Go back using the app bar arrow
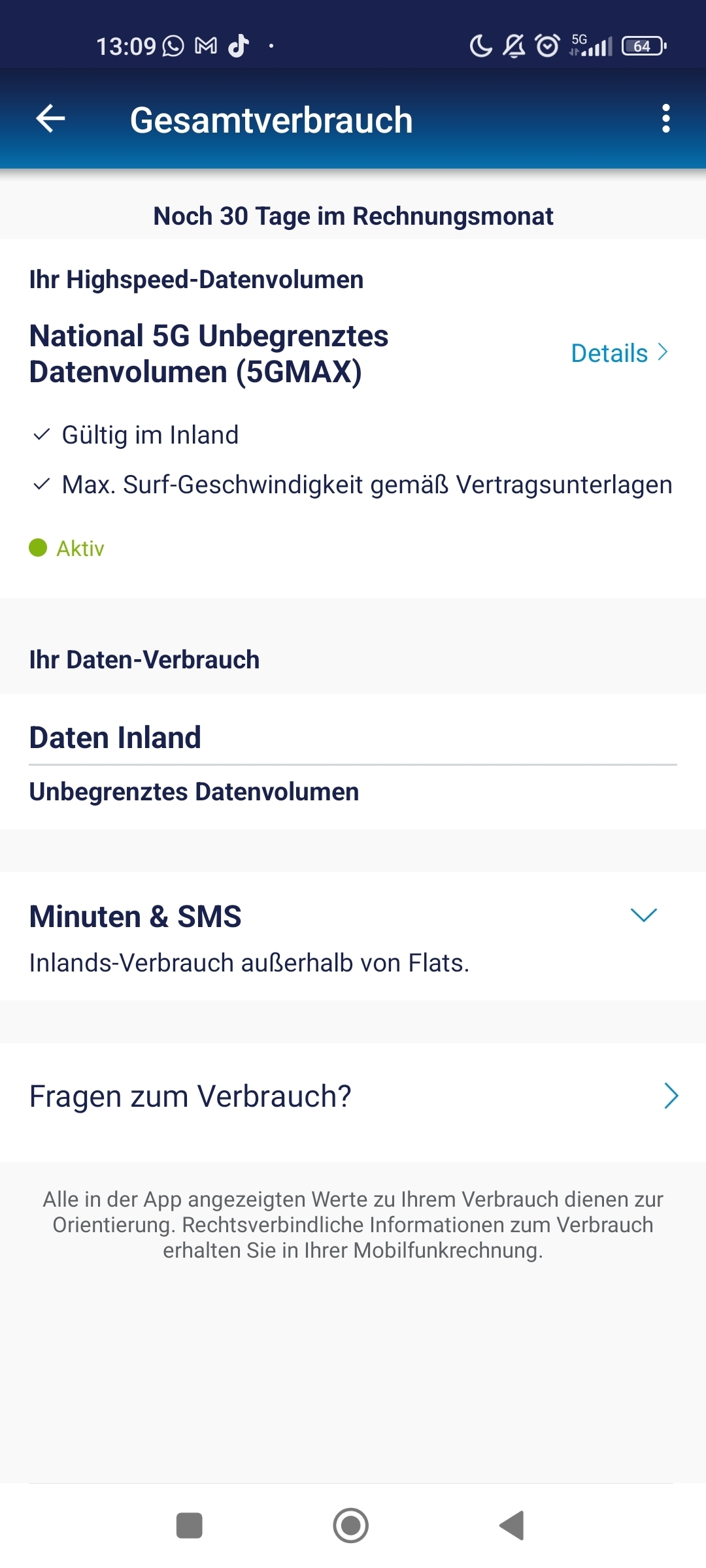 [x=50, y=119]
